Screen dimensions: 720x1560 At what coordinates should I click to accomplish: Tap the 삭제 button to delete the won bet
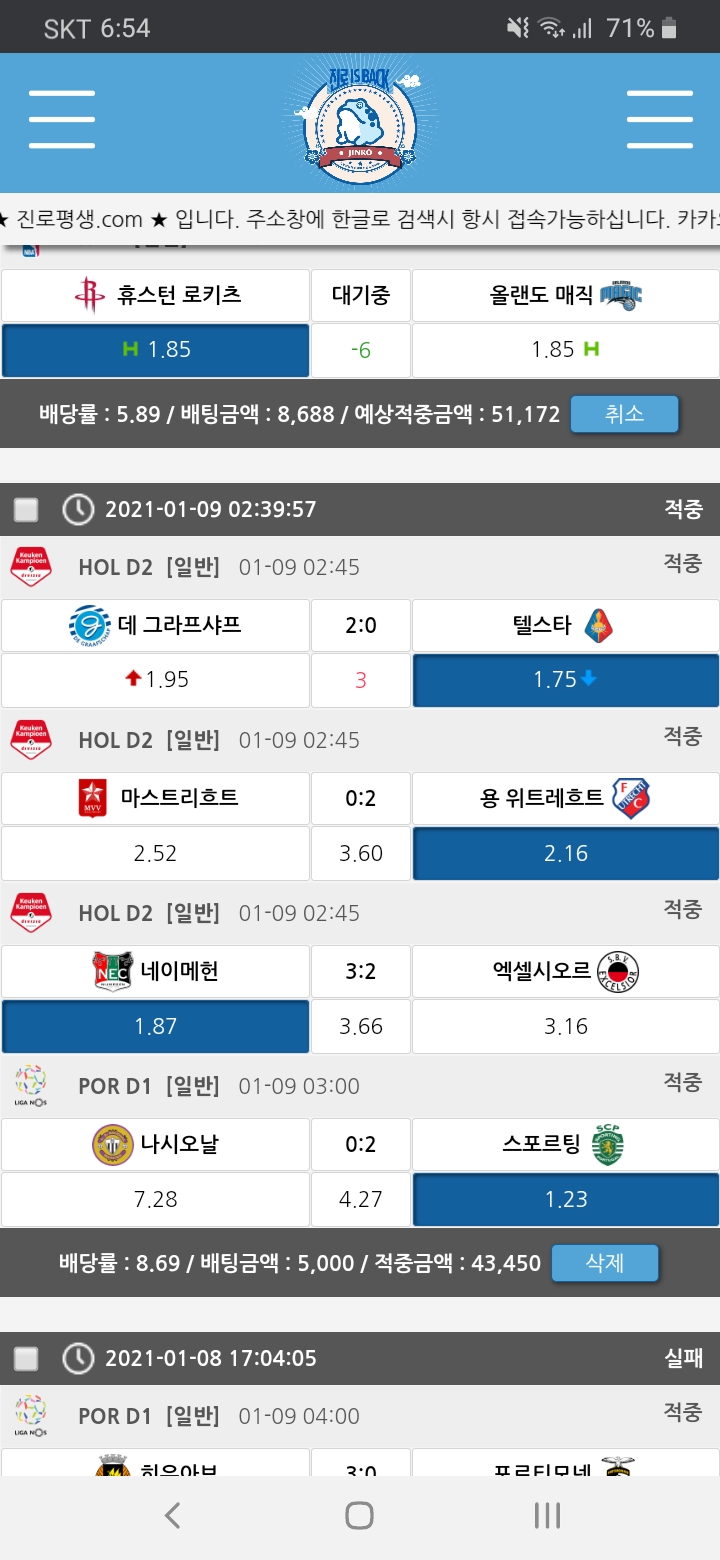pyautogui.click(x=604, y=1263)
